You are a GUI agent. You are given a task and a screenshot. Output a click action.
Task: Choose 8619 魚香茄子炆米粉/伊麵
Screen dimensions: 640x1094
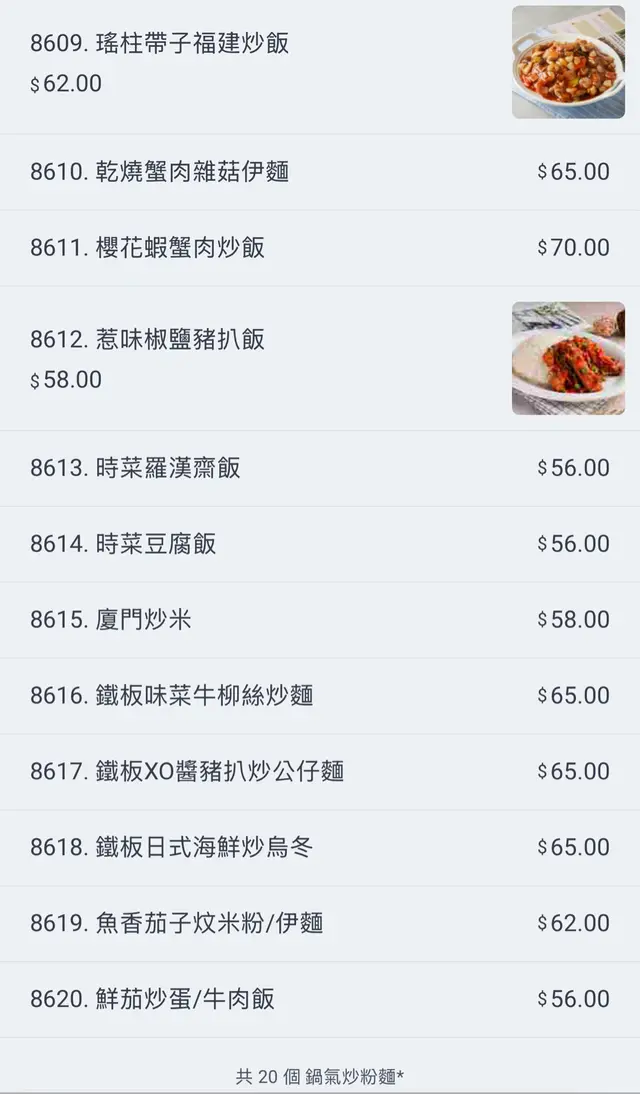177,923
